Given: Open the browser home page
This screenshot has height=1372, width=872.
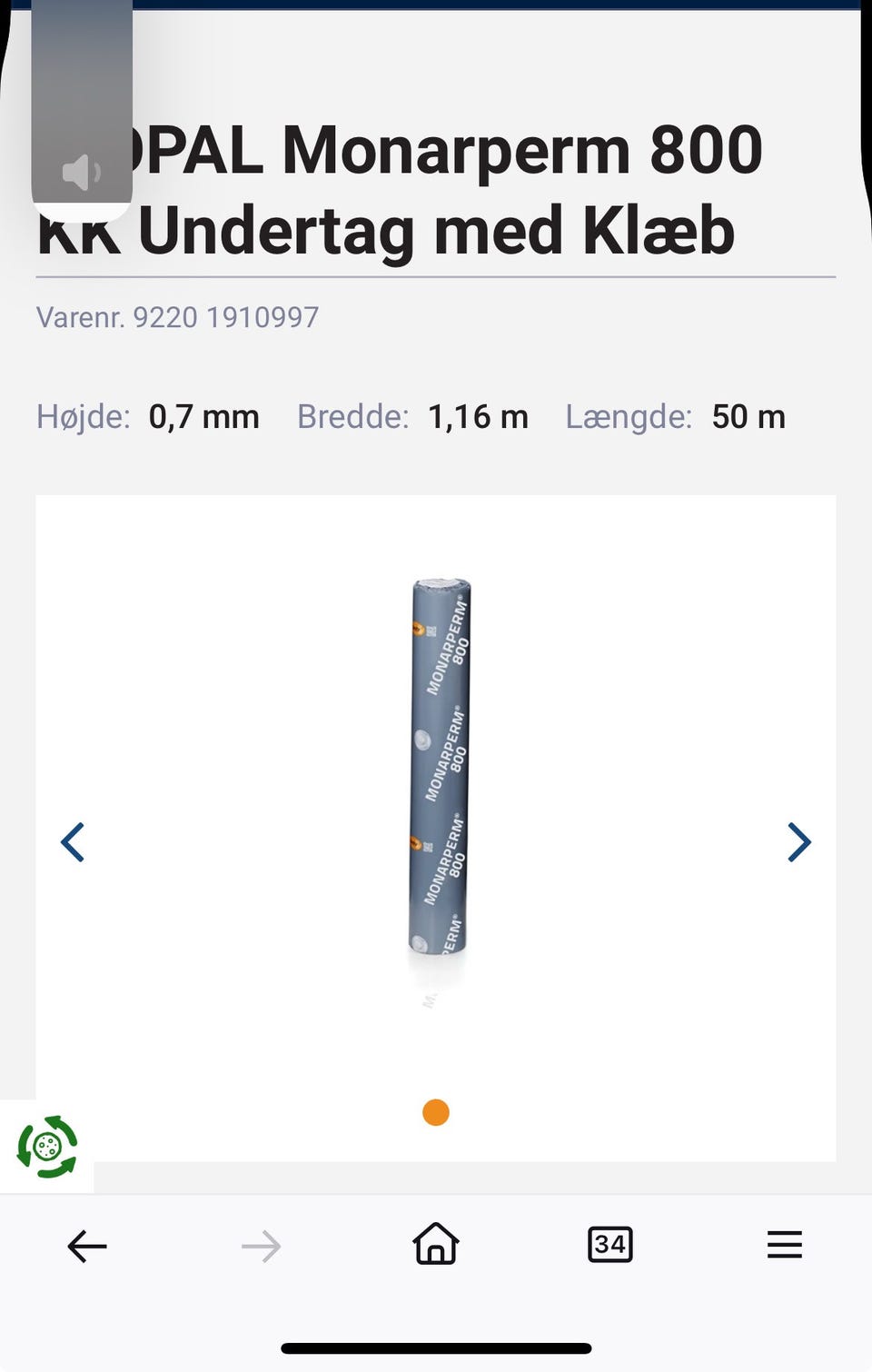Looking at the screenshot, I should pos(436,1244).
